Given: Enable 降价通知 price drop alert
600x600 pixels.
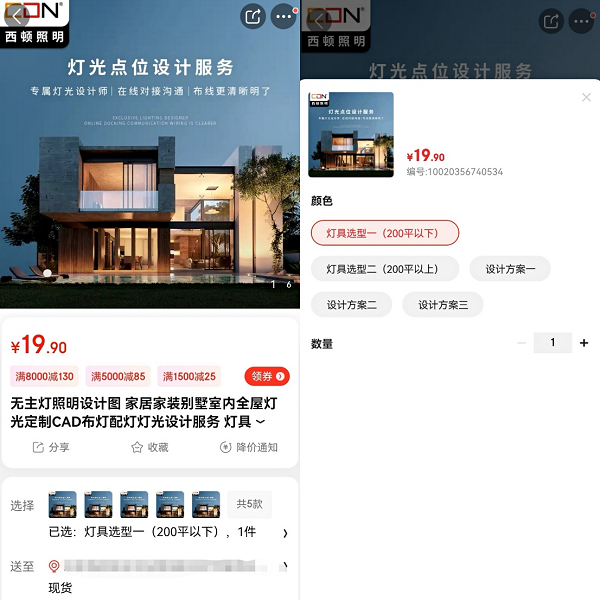Looking at the screenshot, I should click(248, 447).
